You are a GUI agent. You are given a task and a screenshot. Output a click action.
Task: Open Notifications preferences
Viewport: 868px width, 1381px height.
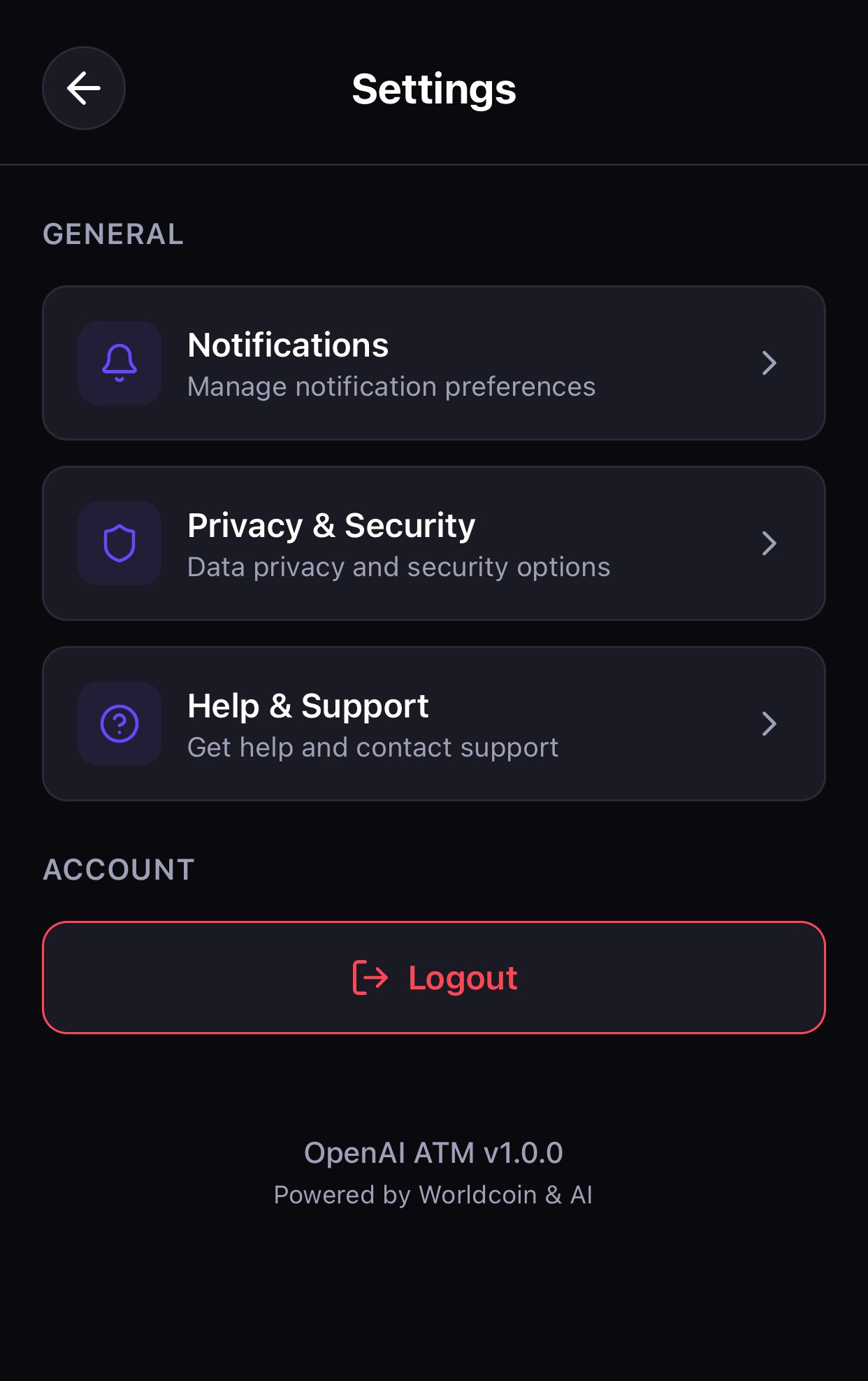433,363
